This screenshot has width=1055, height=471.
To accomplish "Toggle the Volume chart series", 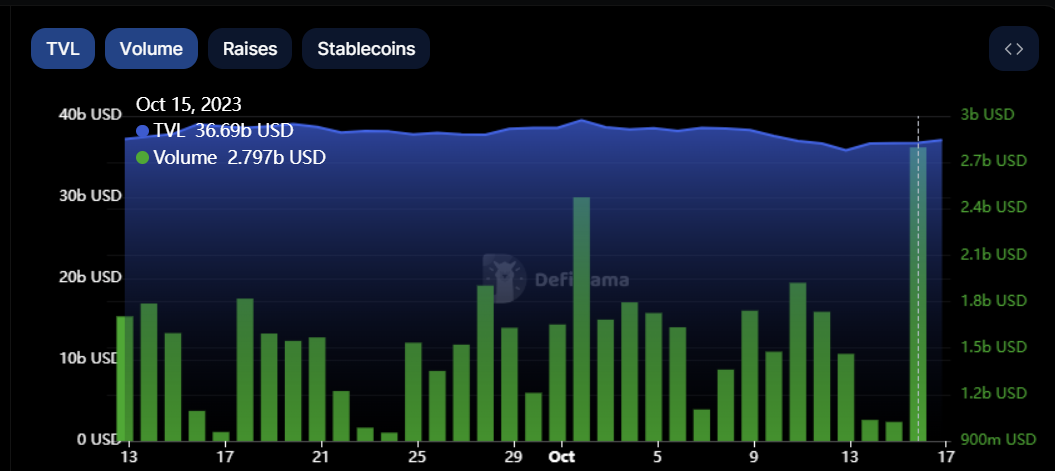I will pyautogui.click(x=151, y=48).
